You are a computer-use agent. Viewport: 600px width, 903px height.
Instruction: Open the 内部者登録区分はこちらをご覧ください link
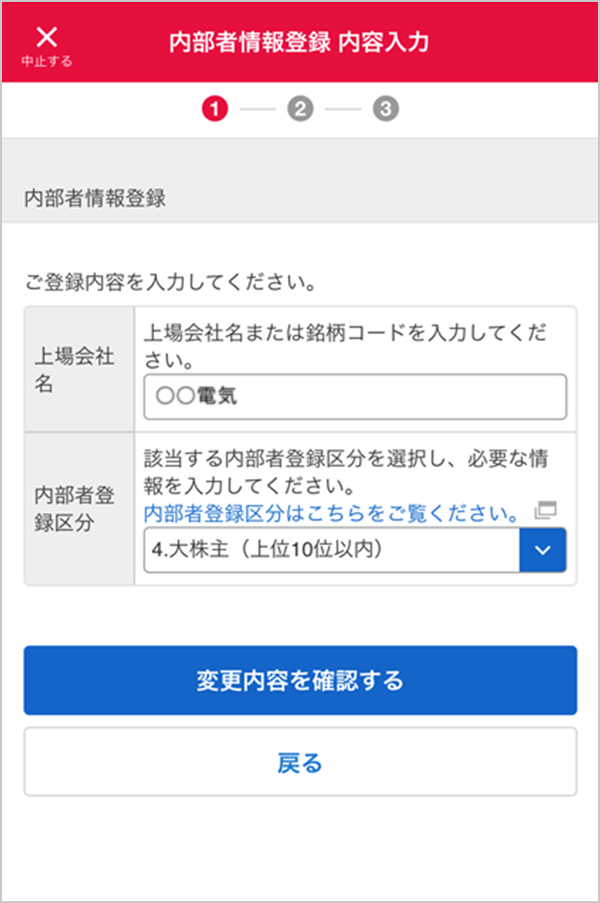click(x=331, y=513)
